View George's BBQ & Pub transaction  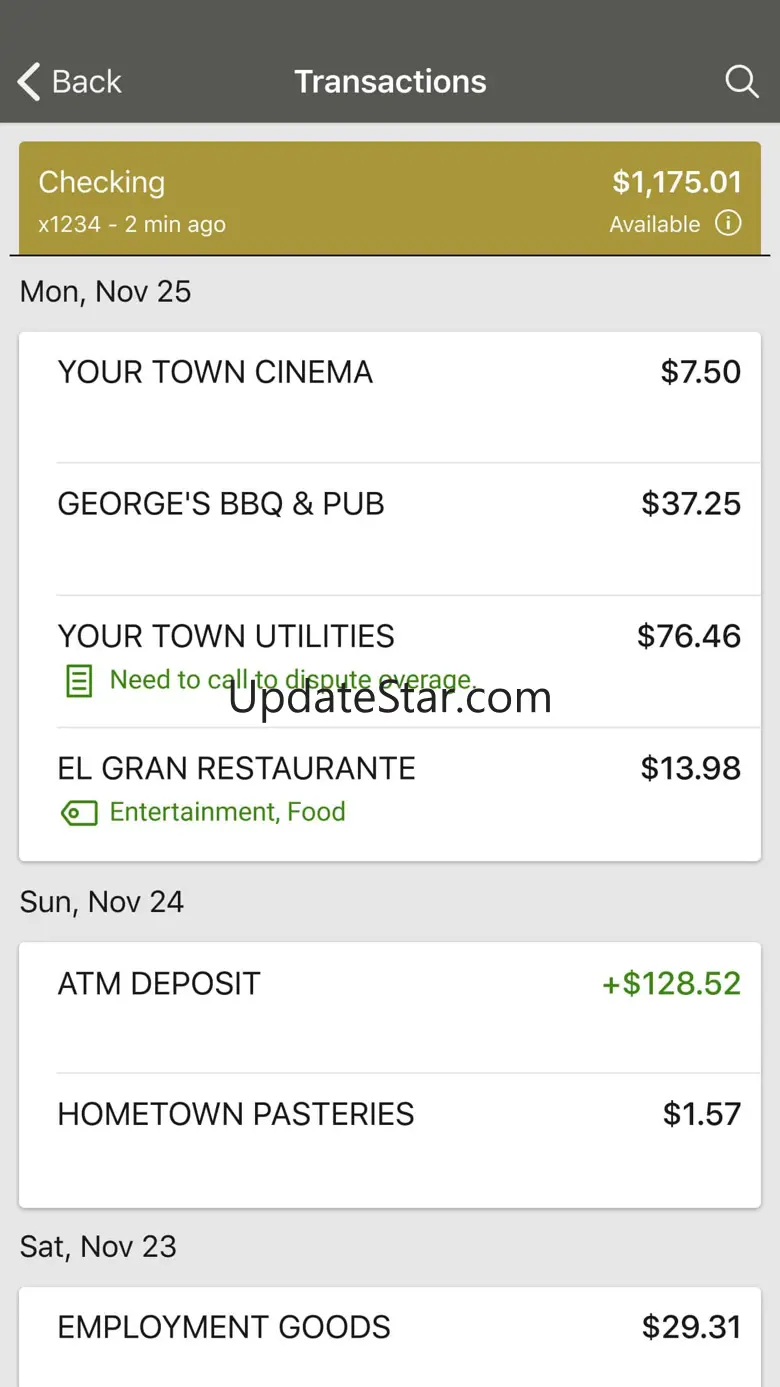[390, 528]
